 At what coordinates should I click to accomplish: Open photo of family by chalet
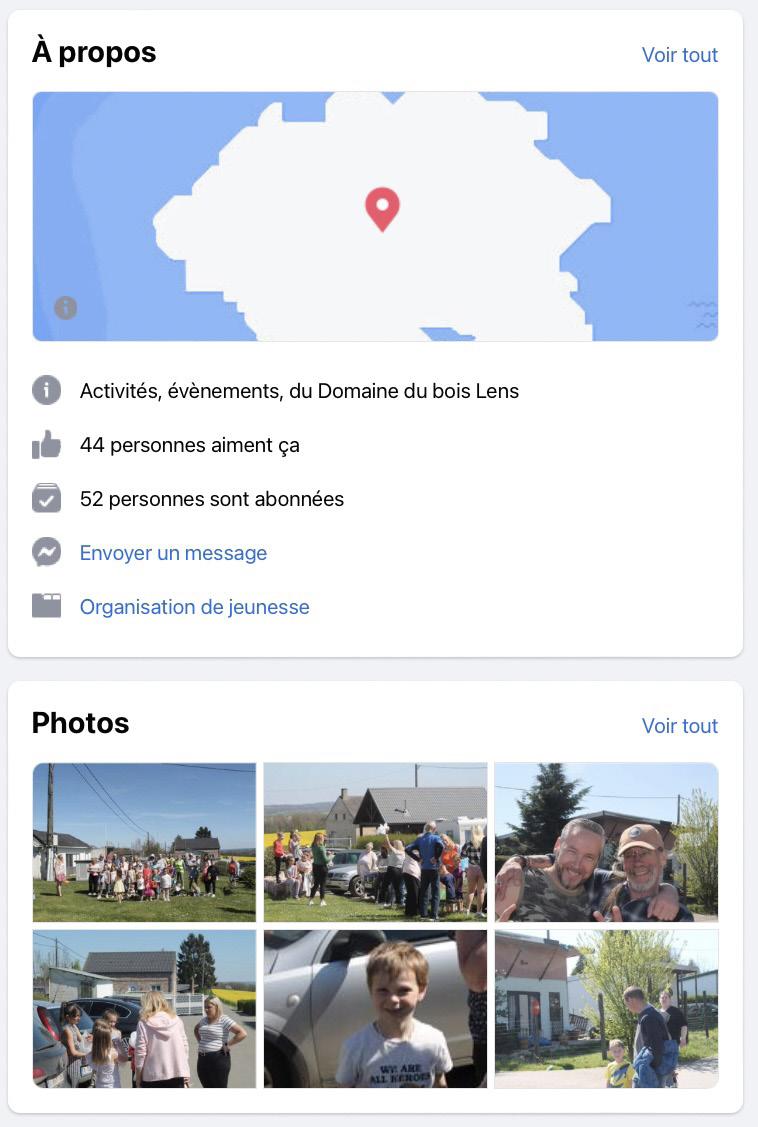click(606, 1008)
